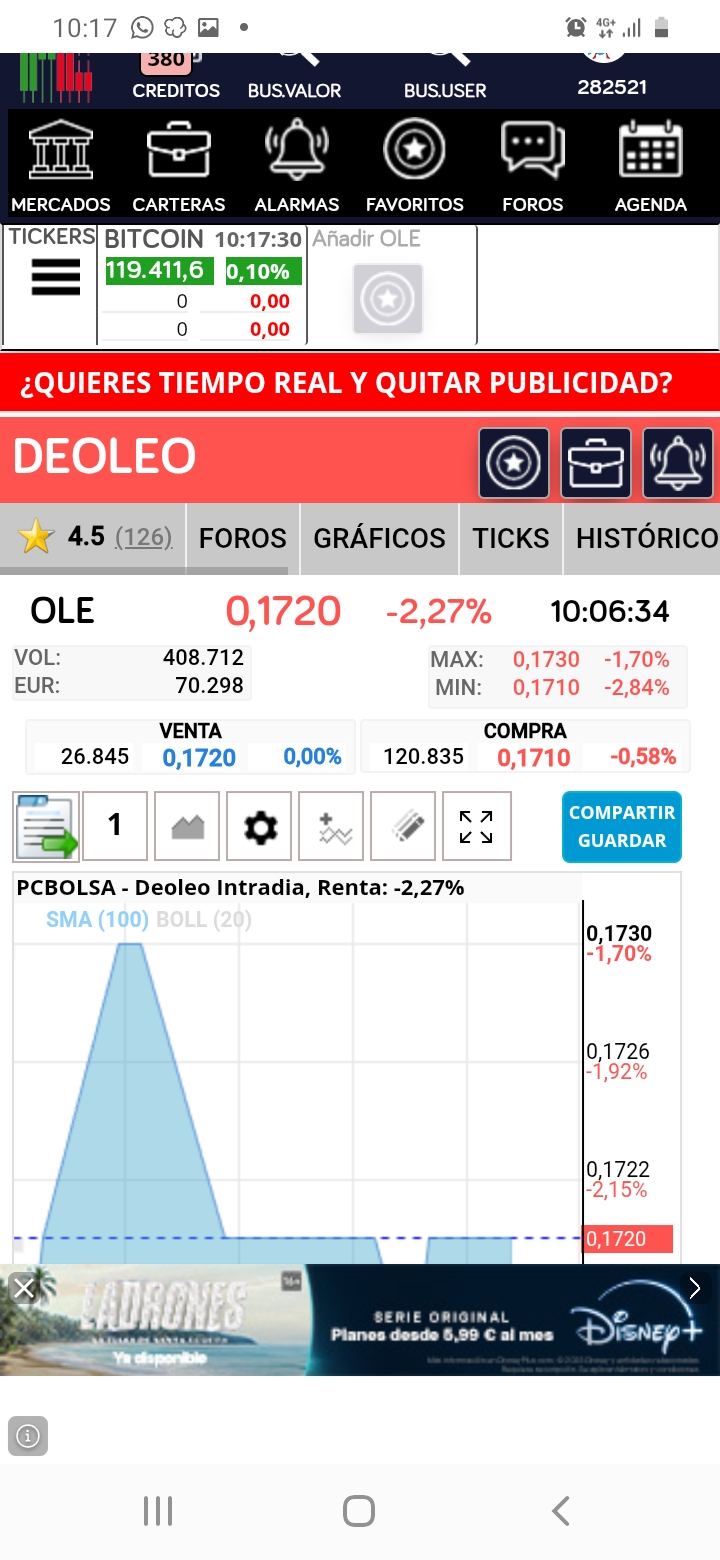Add Deoleo to favorites using the star icon
This screenshot has height=1560, width=720.
click(x=514, y=462)
